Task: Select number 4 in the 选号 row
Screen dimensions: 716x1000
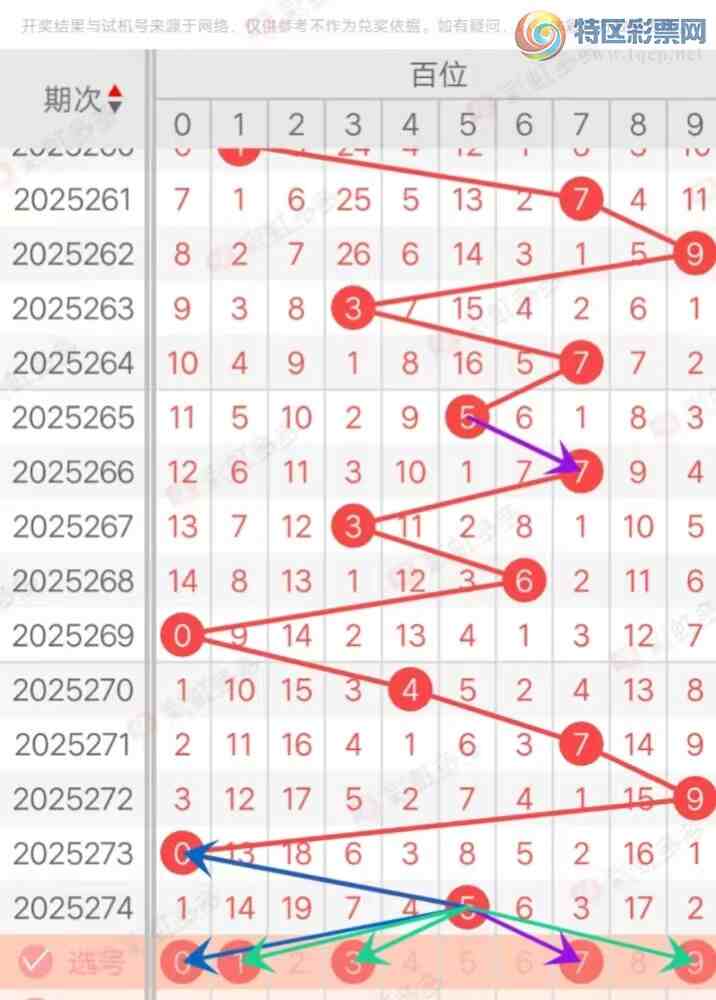Action: 410,962
